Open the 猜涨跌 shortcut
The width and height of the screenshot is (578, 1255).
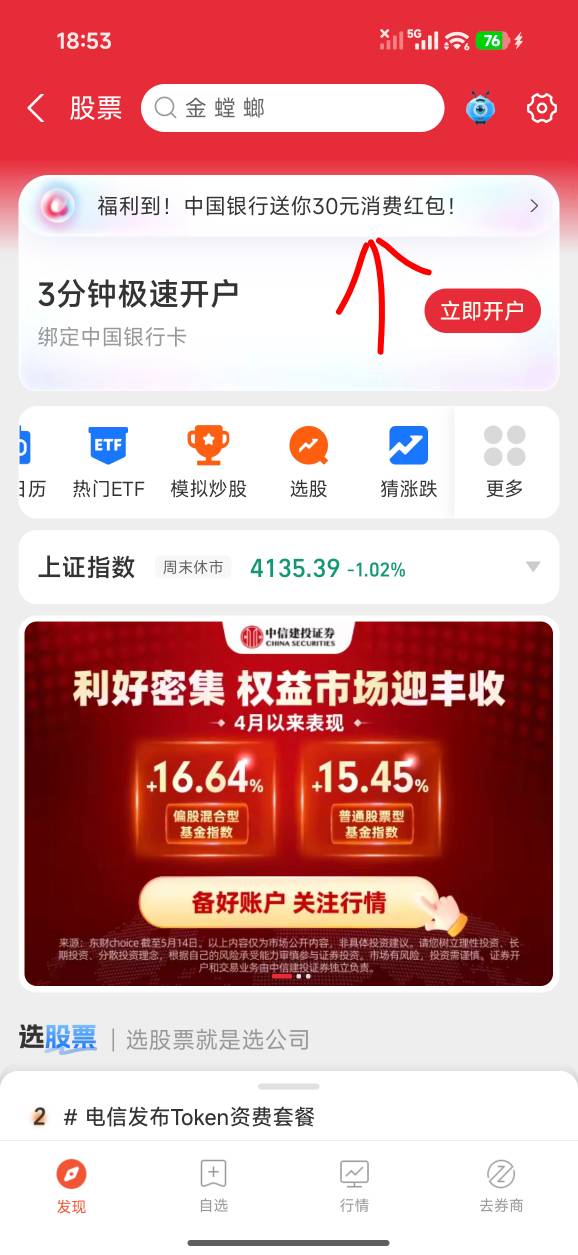[408, 462]
